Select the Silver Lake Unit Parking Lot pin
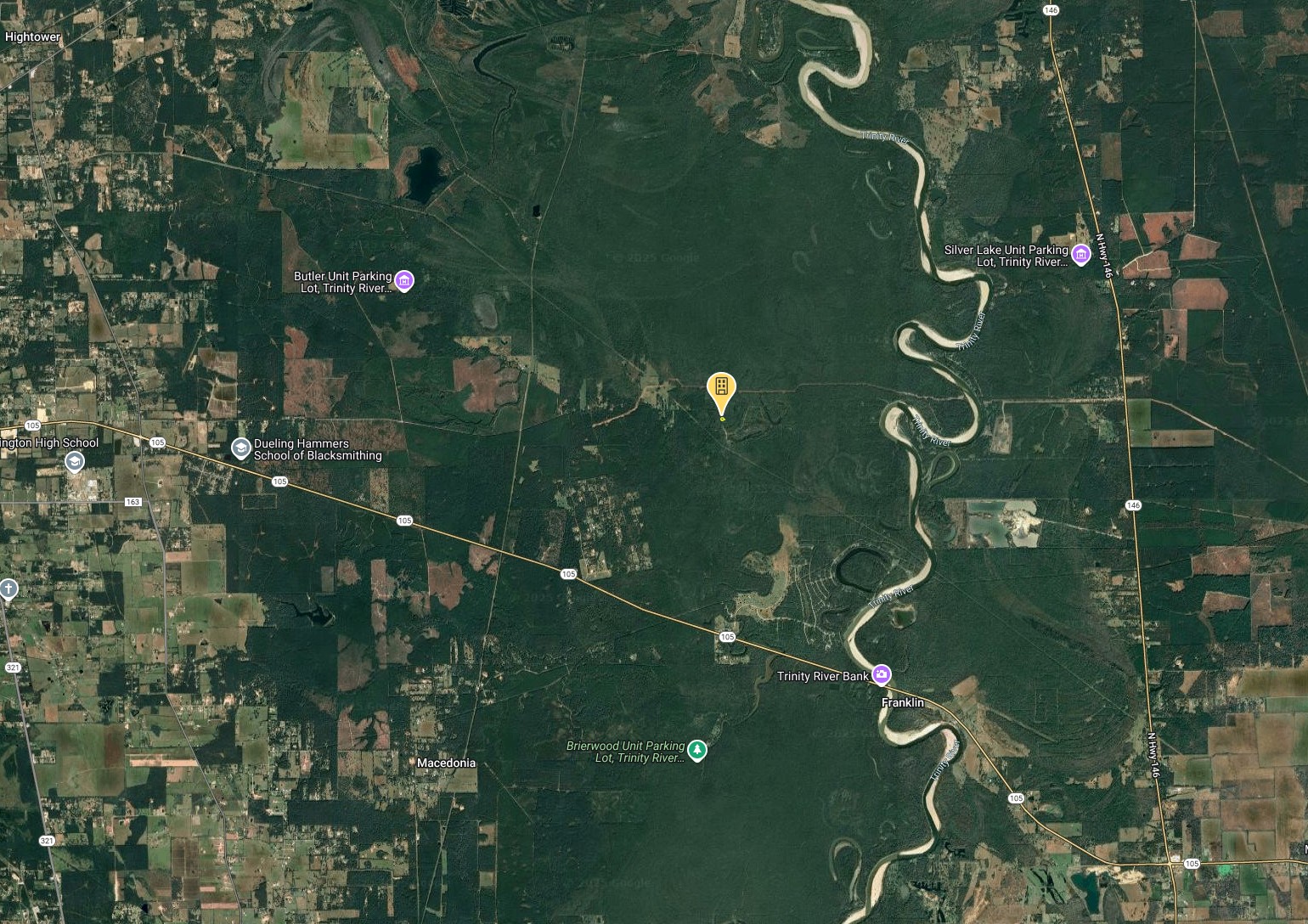 (1080, 254)
